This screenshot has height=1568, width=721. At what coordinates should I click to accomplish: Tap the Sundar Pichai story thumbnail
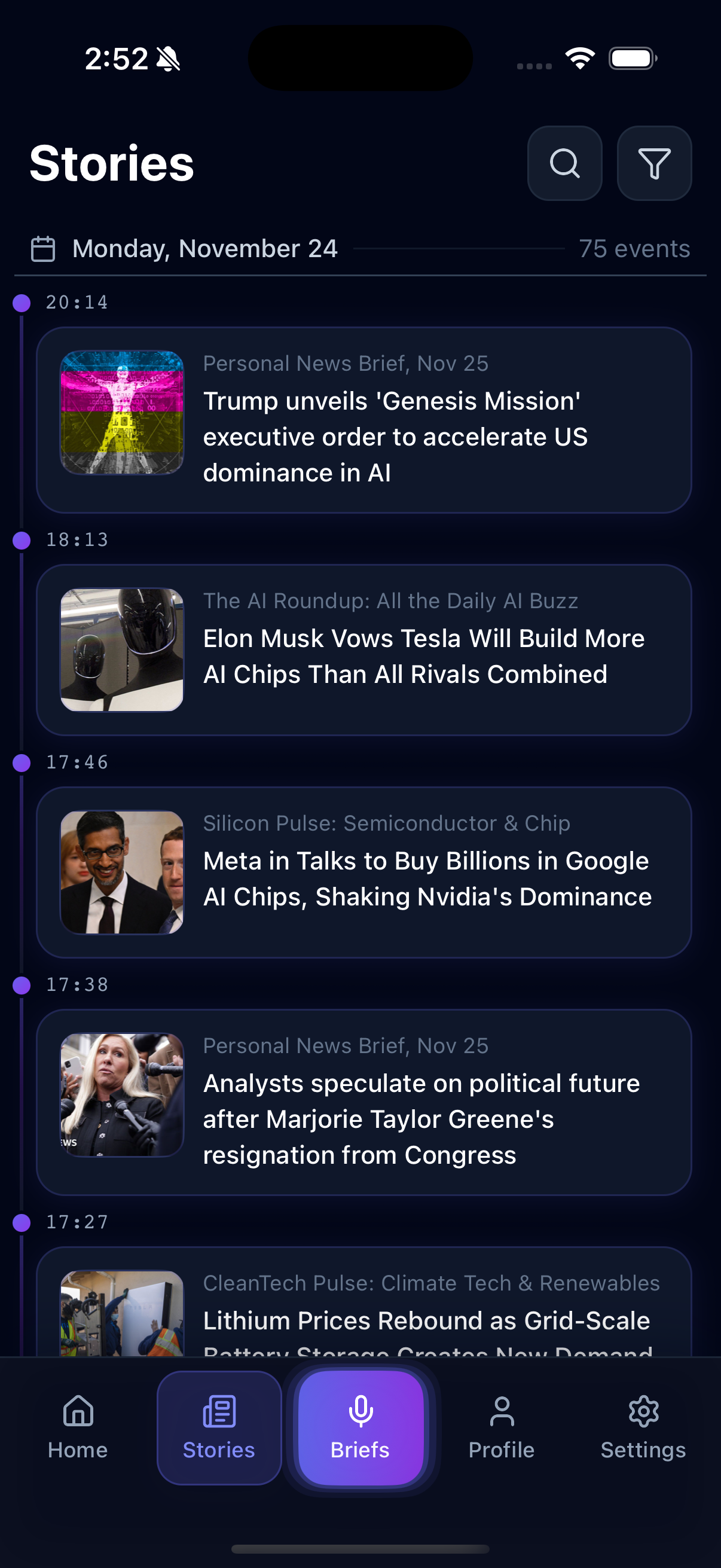(121, 872)
